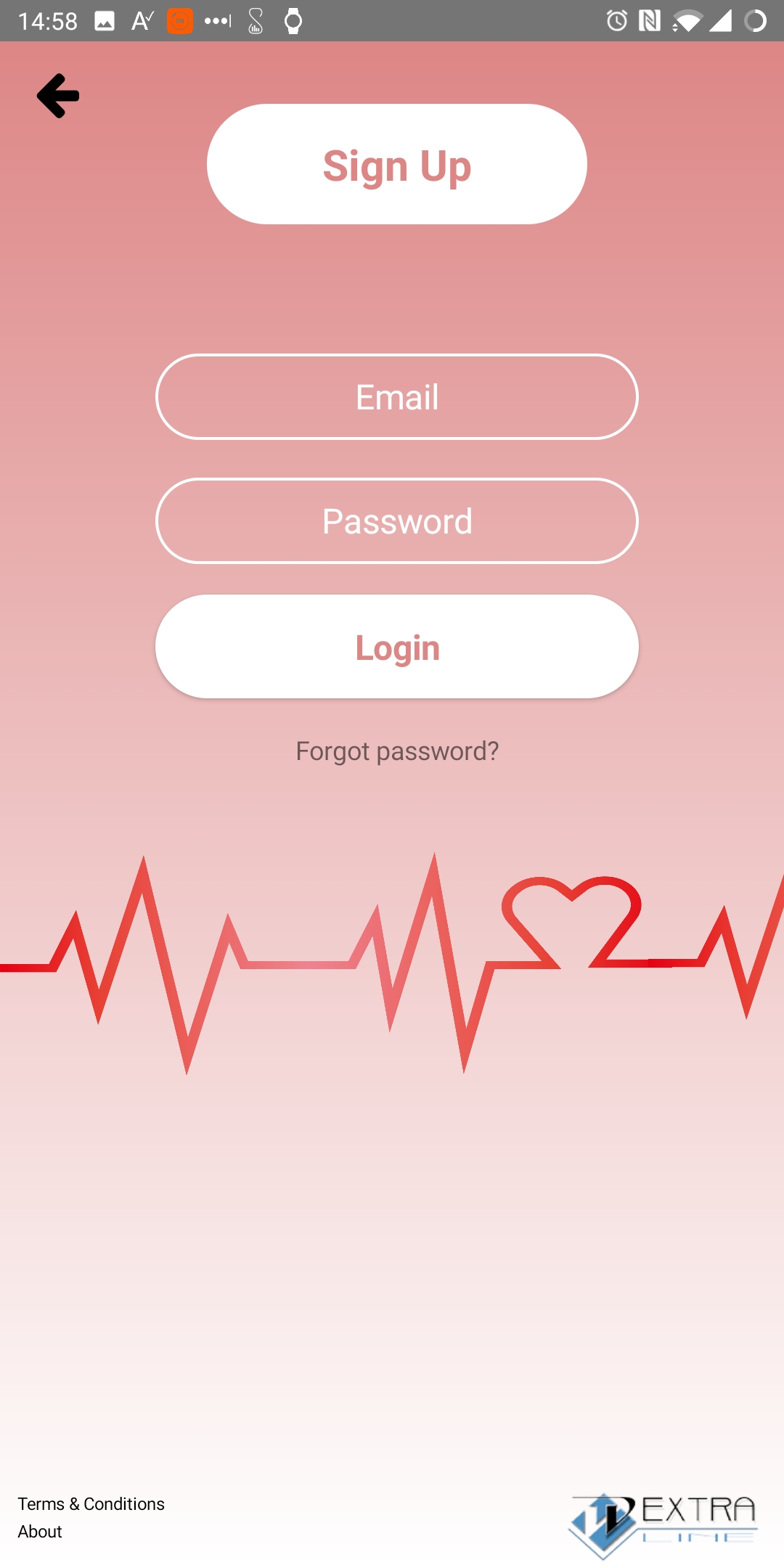Tap the Login button
This screenshot has height=1568, width=784.
pyautogui.click(x=396, y=647)
